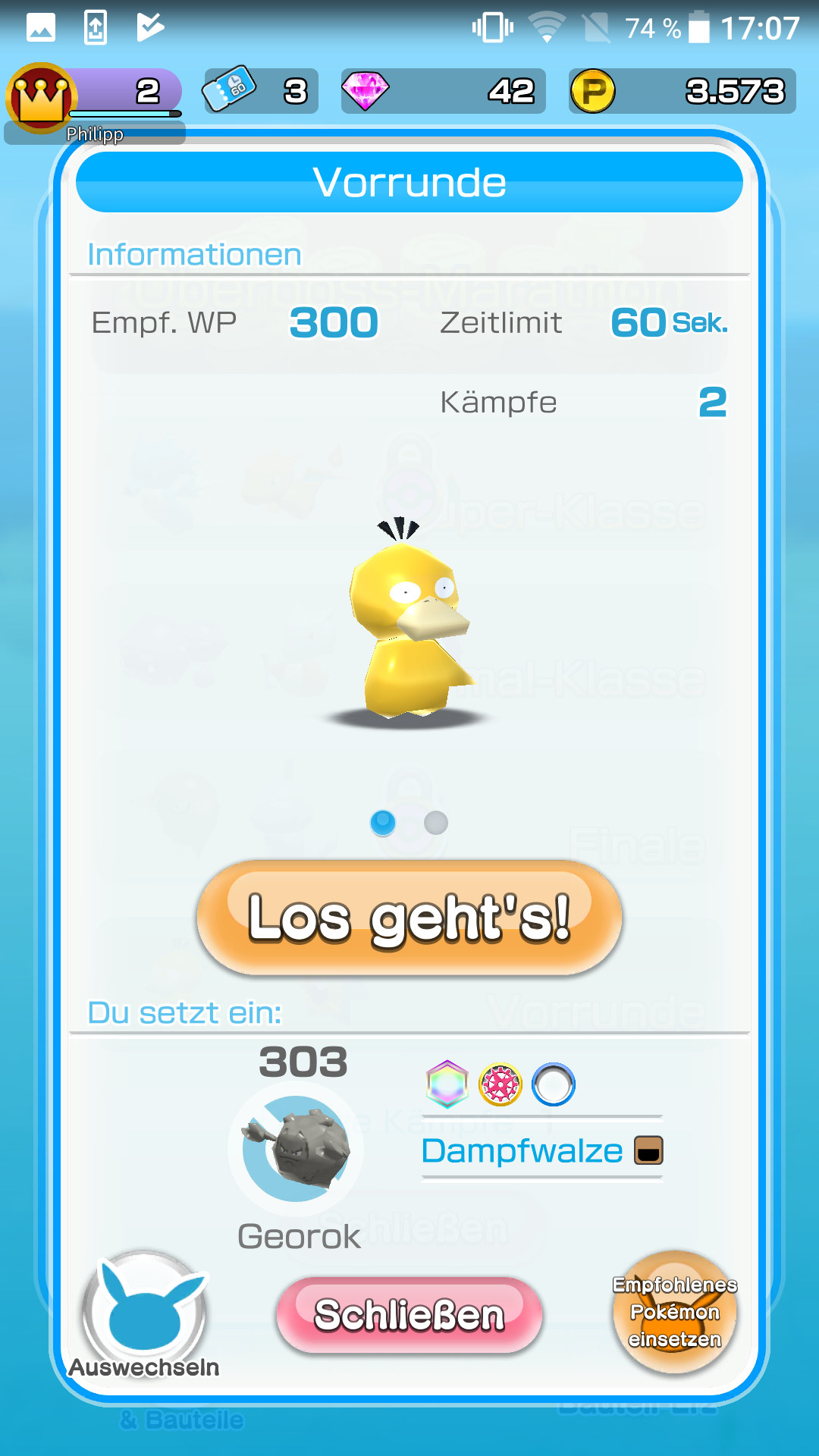Select the Georok Pokémon portrait
819x1456 pixels.
(x=296, y=1149)
